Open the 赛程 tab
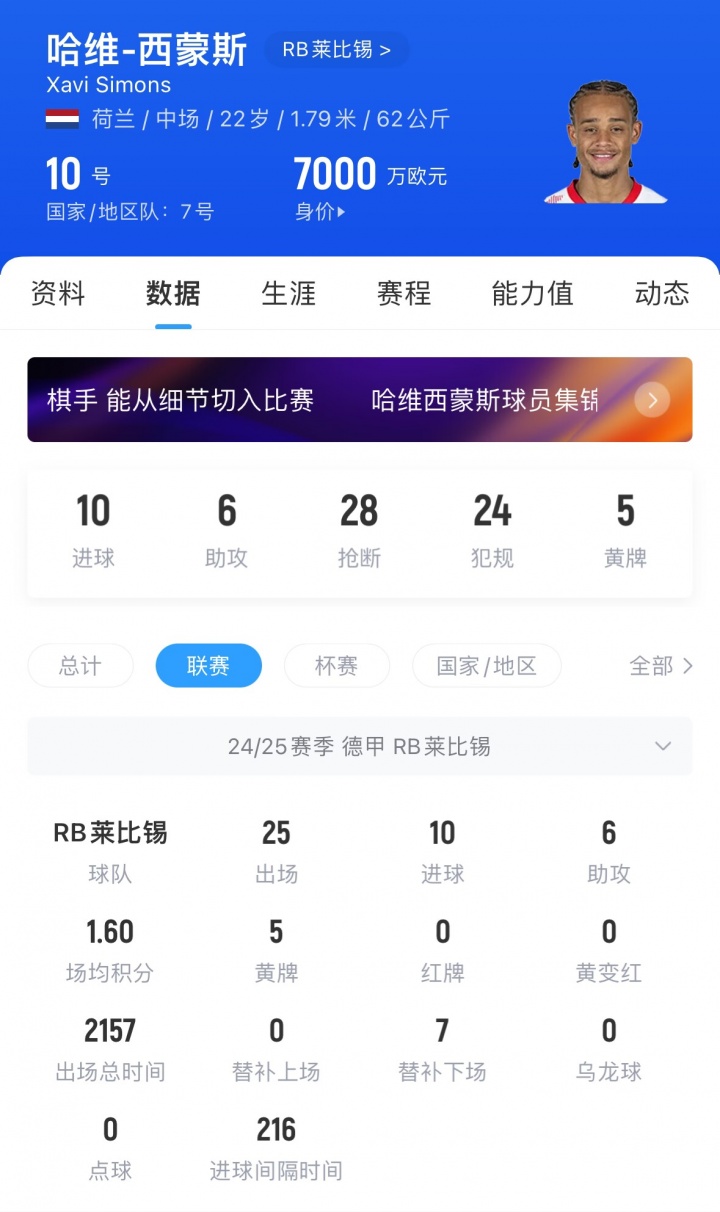This screenshot has height=1212, width=720. coord(403,293)
